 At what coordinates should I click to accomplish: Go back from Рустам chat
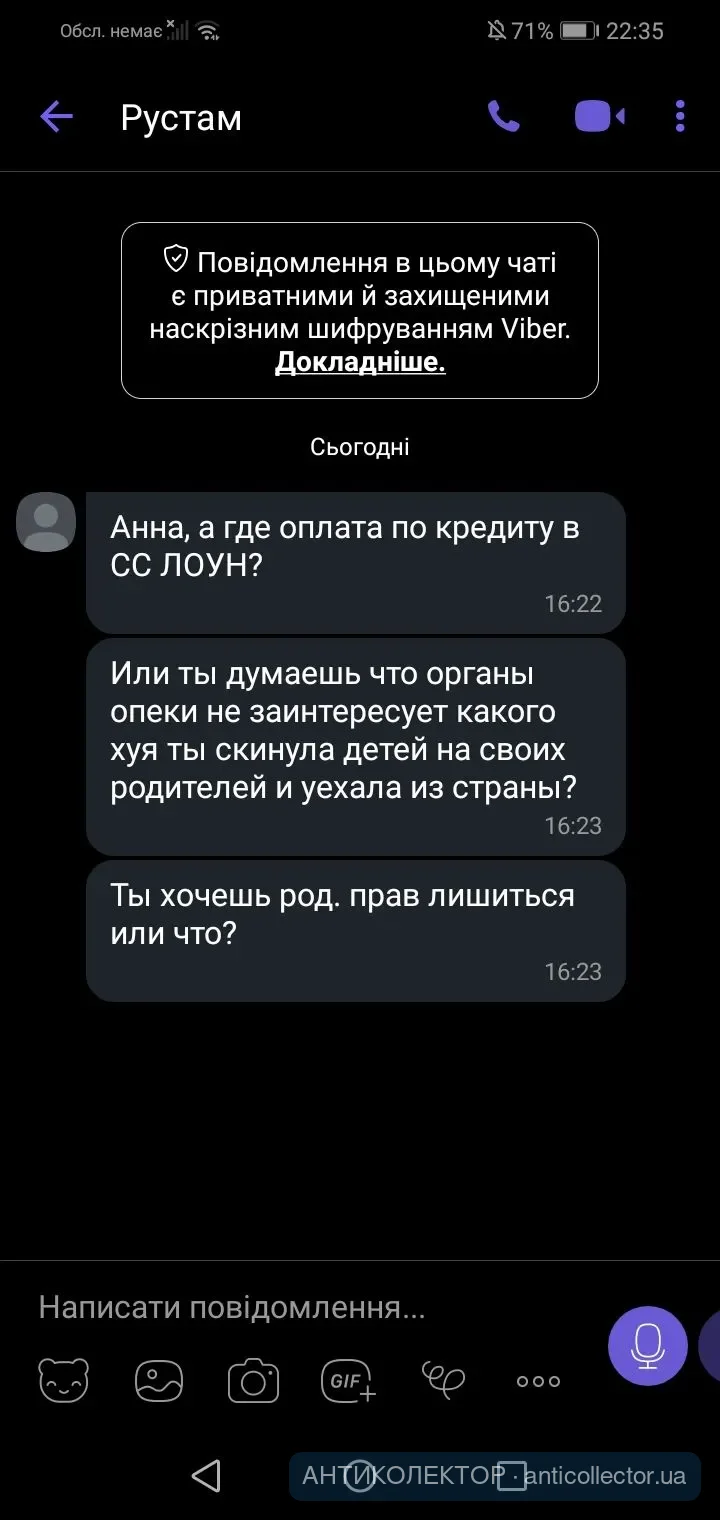57,117
